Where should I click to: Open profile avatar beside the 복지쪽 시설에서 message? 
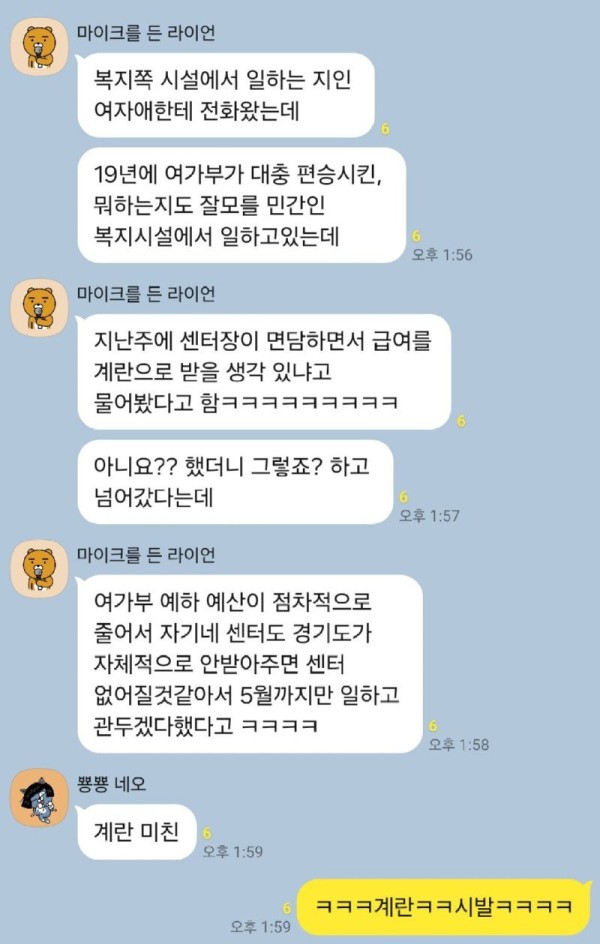pos(39,46)
